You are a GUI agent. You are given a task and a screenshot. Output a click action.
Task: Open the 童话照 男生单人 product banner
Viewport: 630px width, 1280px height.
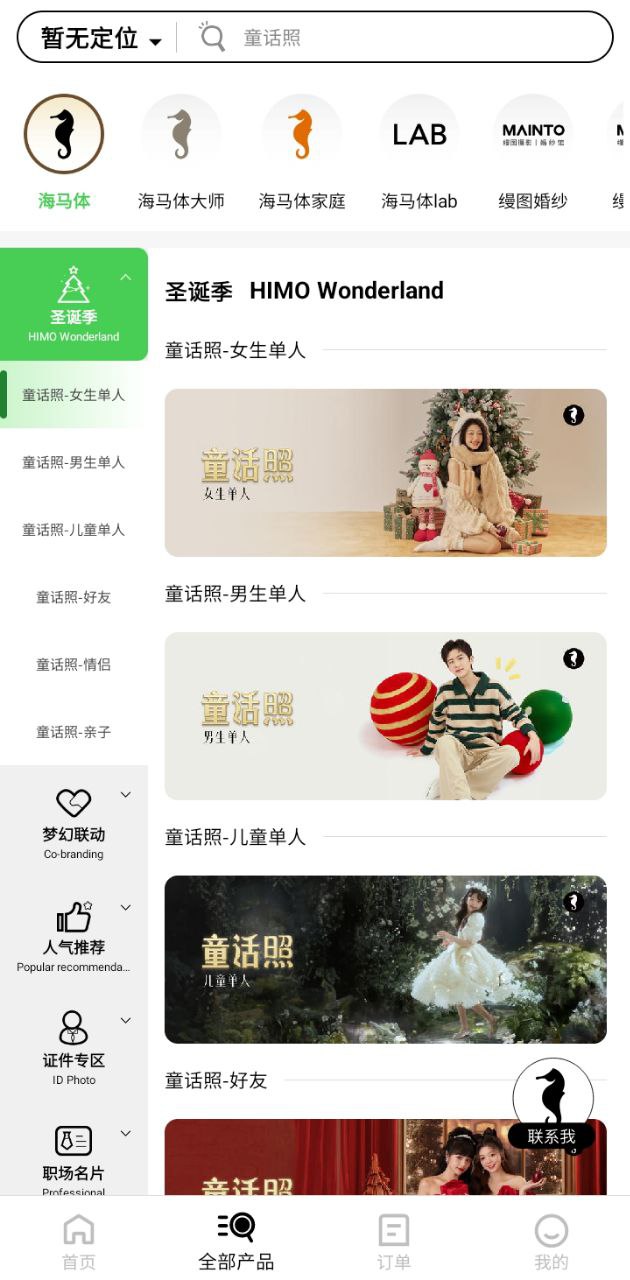point(385,715)
